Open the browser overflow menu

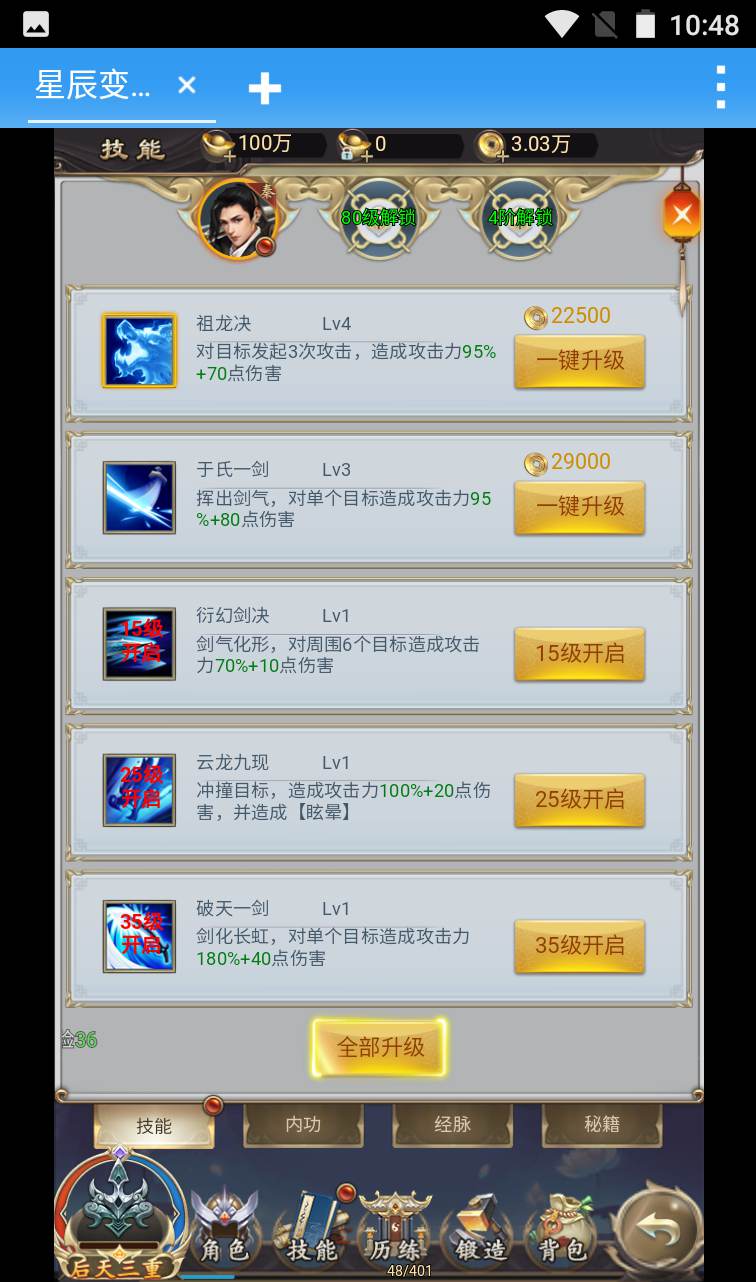tap(720, 88)
